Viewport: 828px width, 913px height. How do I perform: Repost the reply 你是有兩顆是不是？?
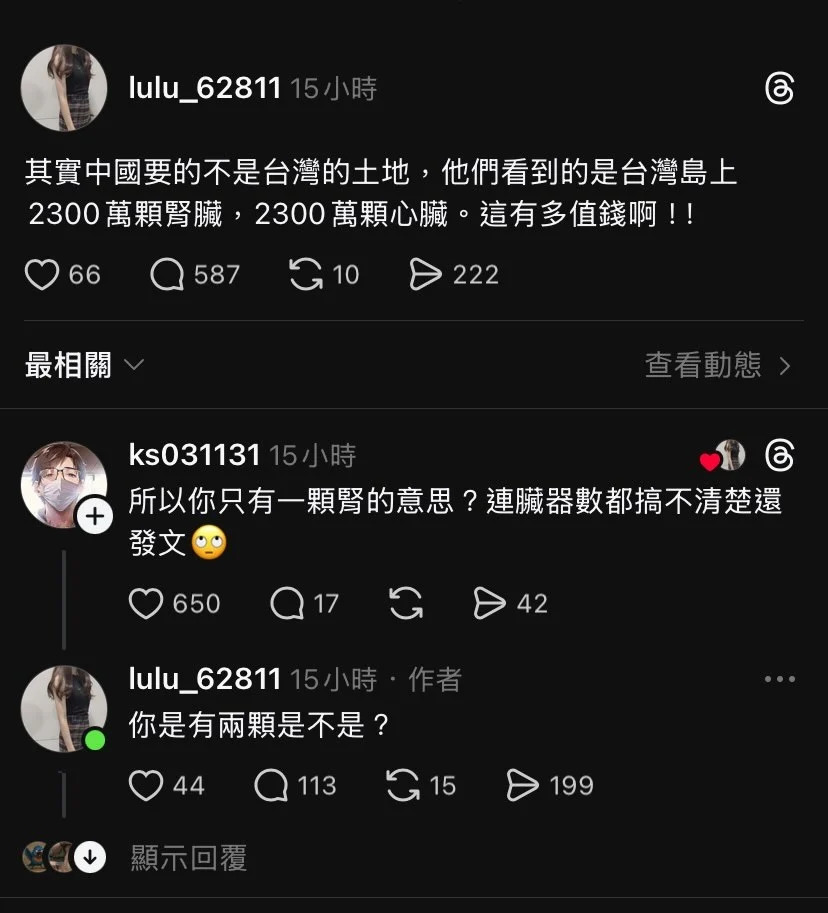[403, 786]
